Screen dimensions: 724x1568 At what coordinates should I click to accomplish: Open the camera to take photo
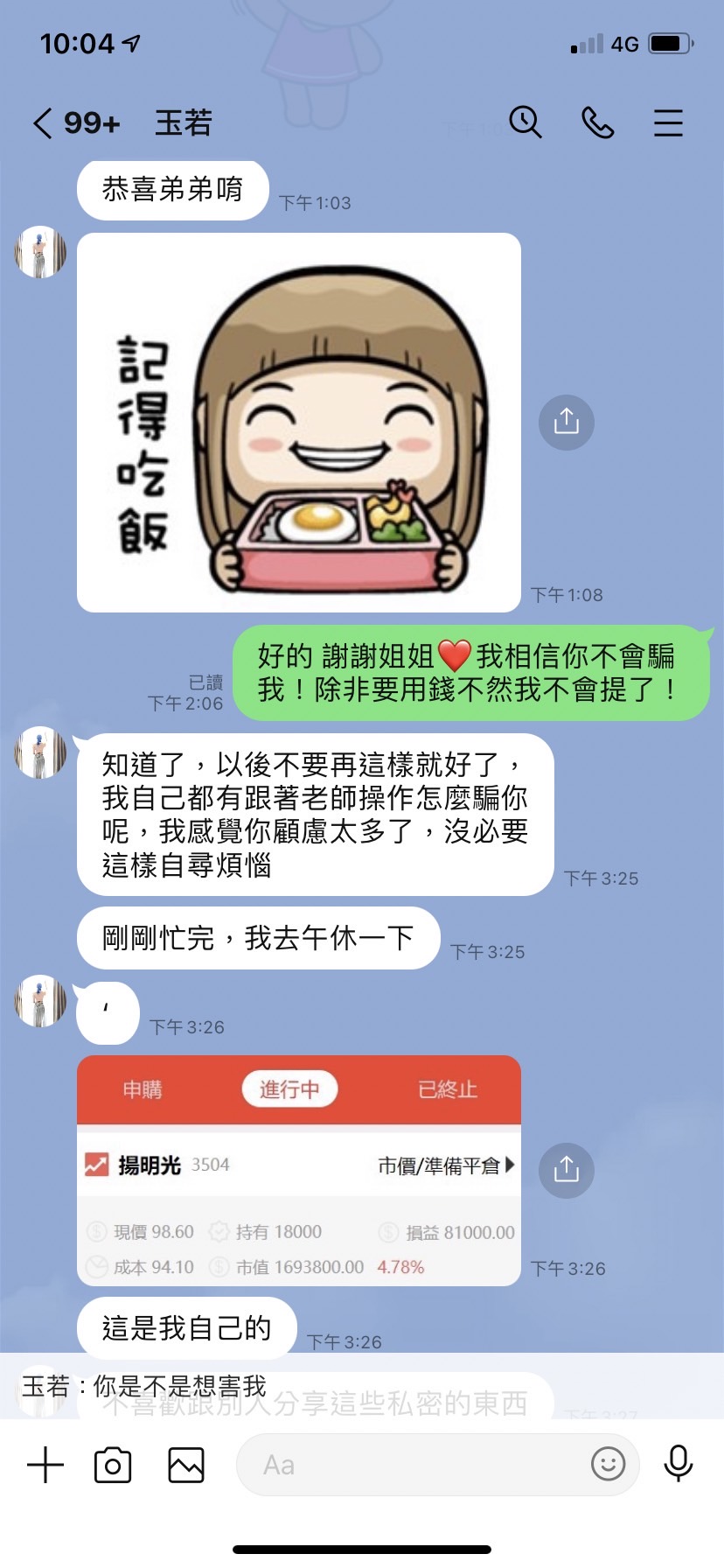pyautogui.click(x=113, y=1465)
